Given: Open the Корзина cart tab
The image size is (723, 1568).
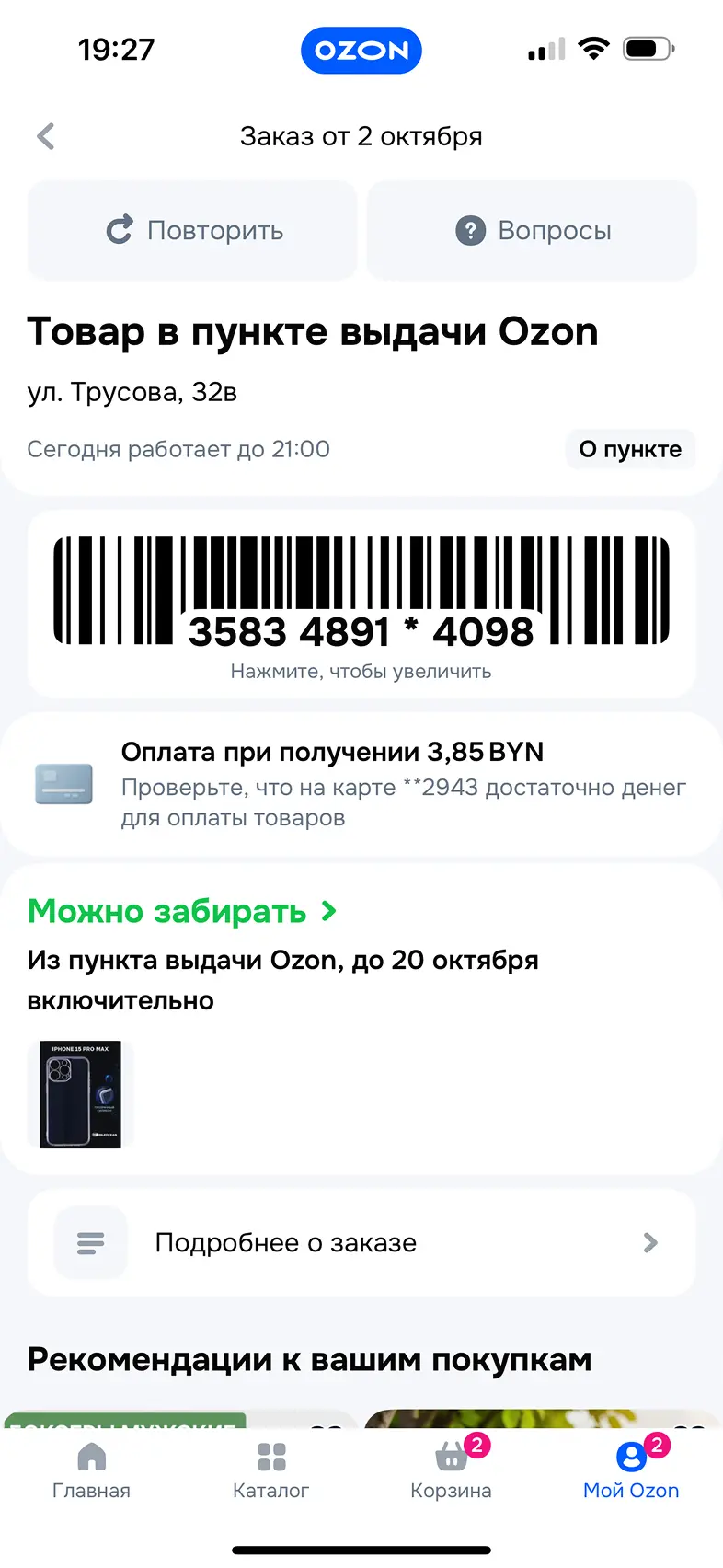Looking at the screenshot, I should [451, 1470].
